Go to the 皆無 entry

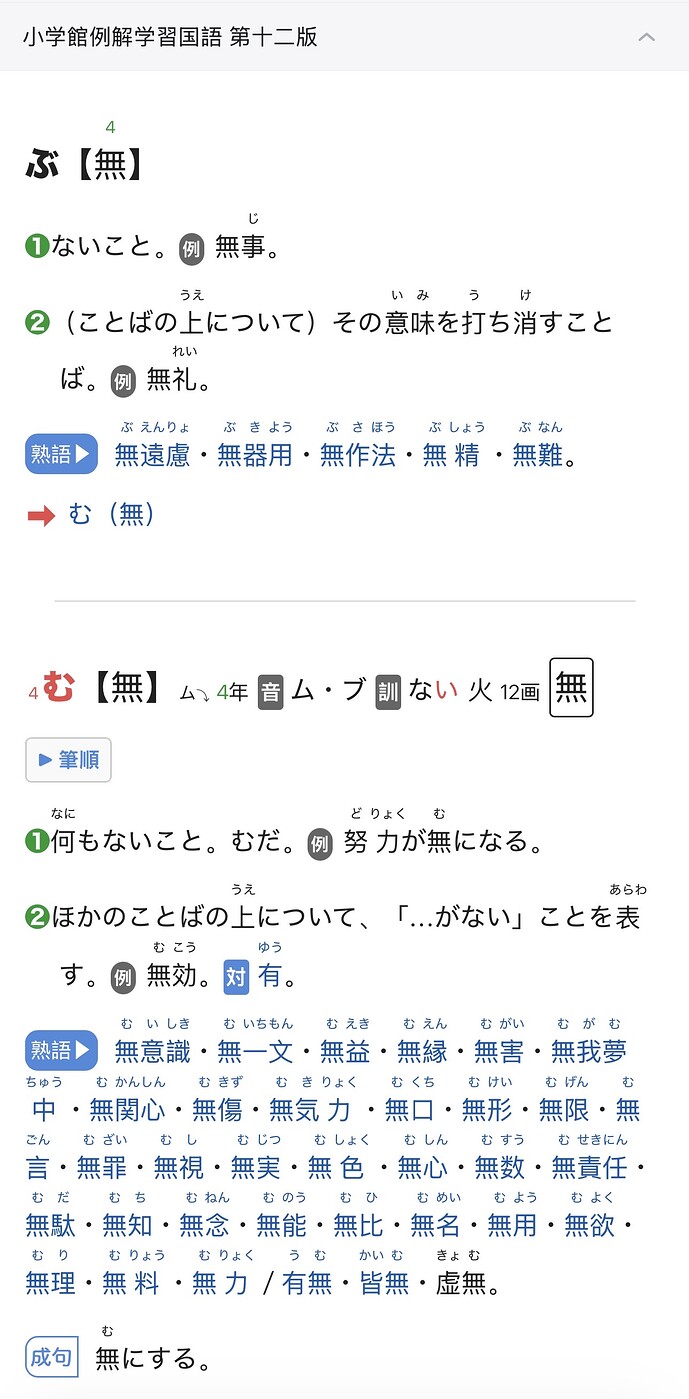[384, 1284]
